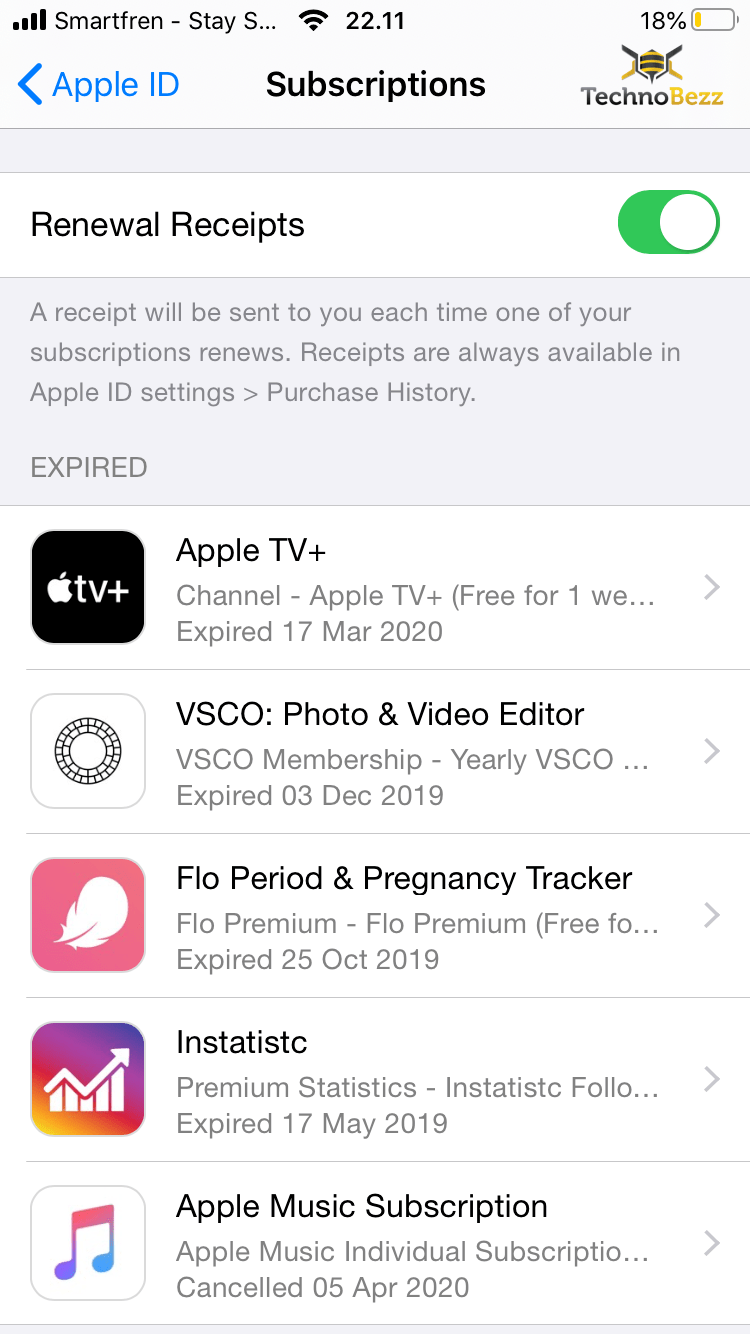Tap the chevron next to Apple Music Subscription

coord(711,1243)
